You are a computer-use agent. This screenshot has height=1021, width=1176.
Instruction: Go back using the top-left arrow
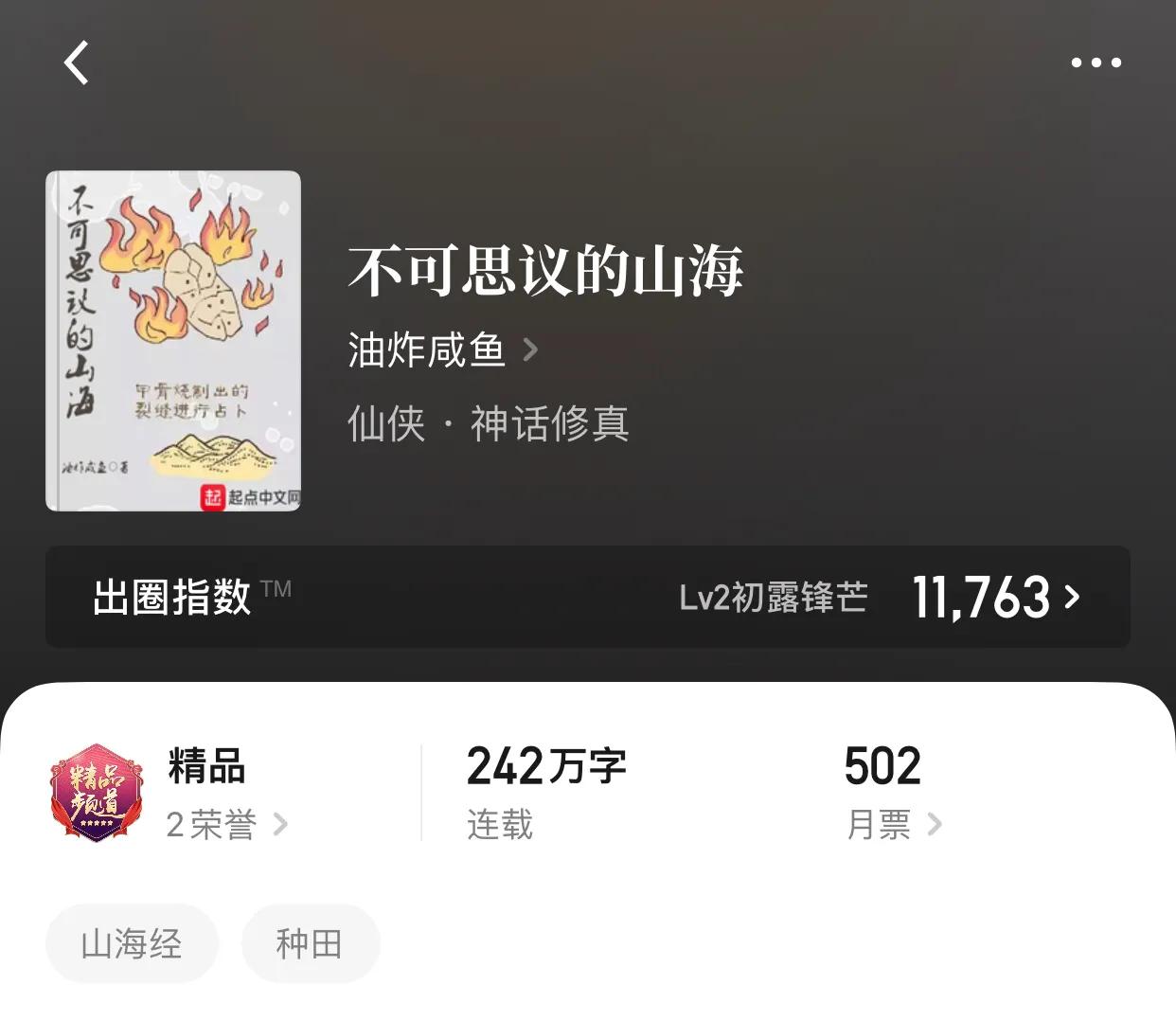(77, 63)
